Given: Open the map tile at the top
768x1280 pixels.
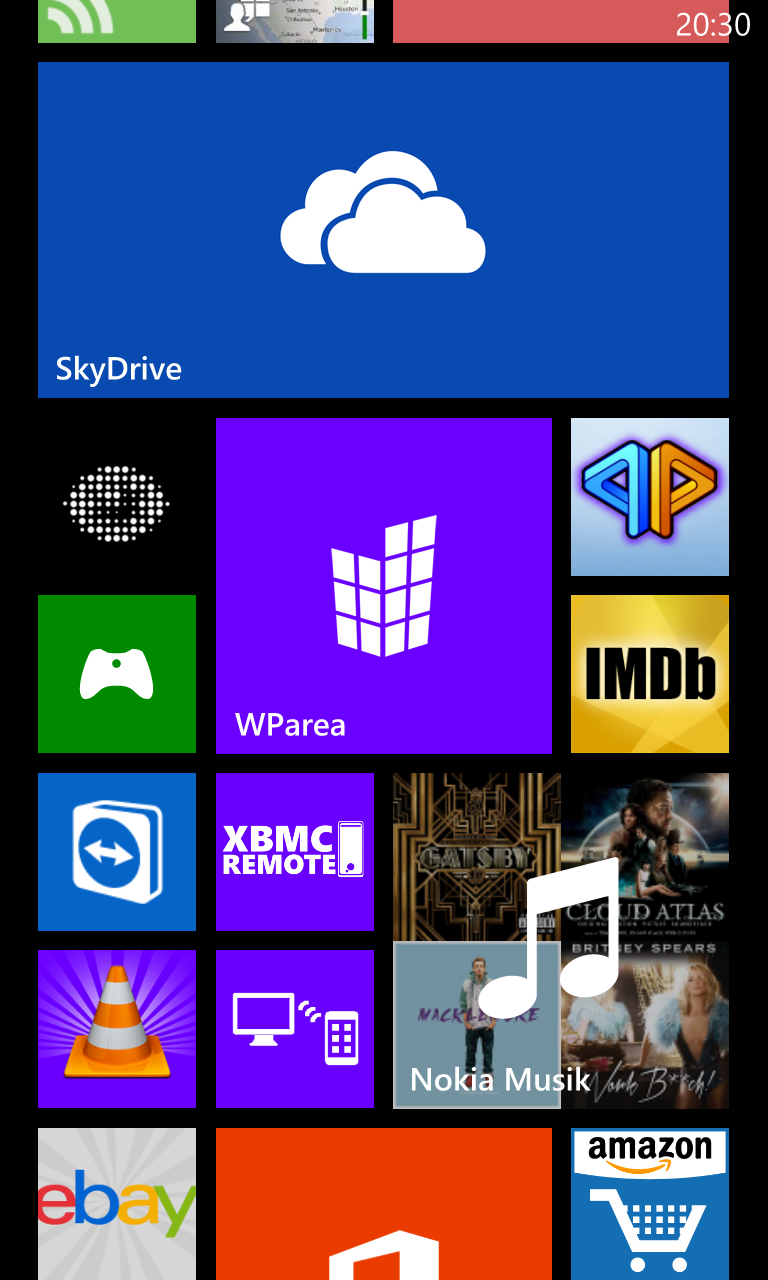Looking at the screenshot, I should pos(295,21).
